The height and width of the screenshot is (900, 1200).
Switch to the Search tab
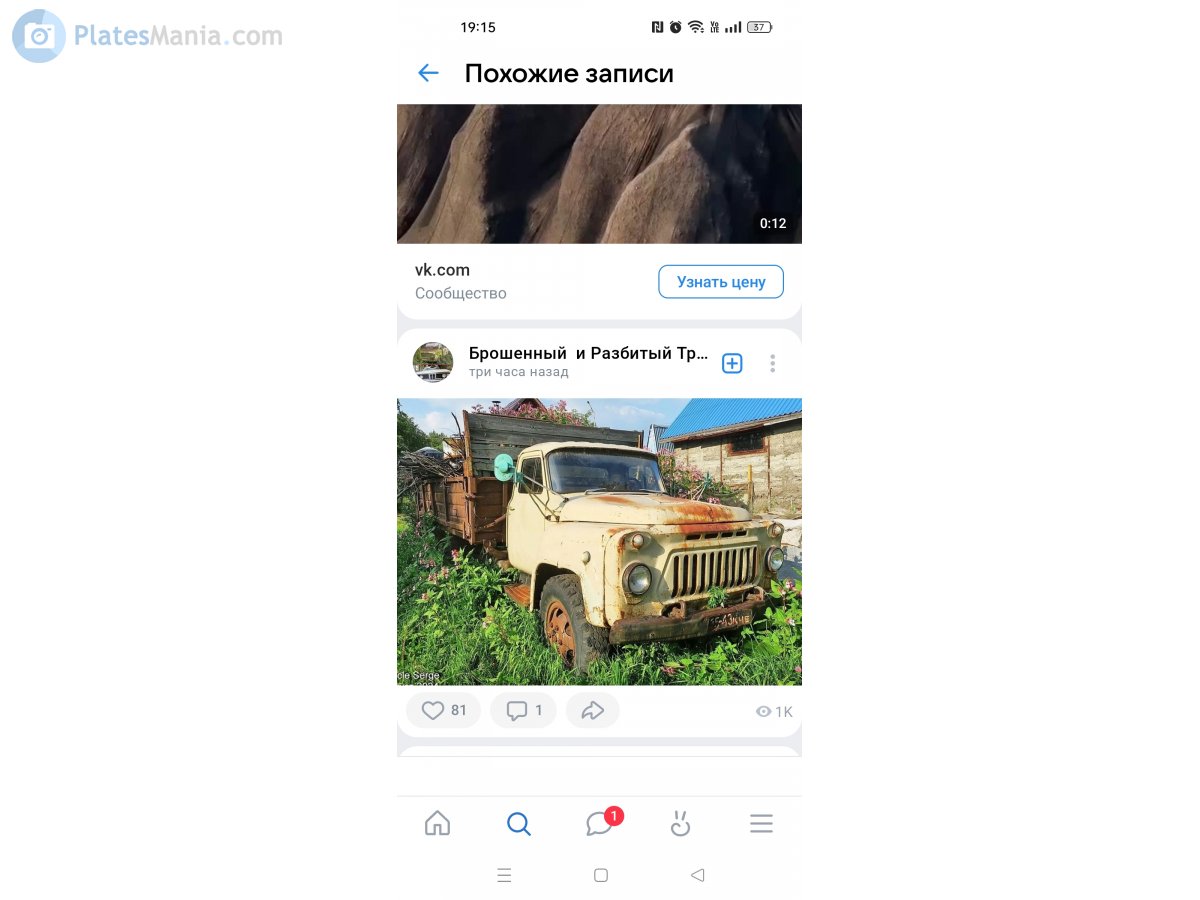[x=518, y=824]
